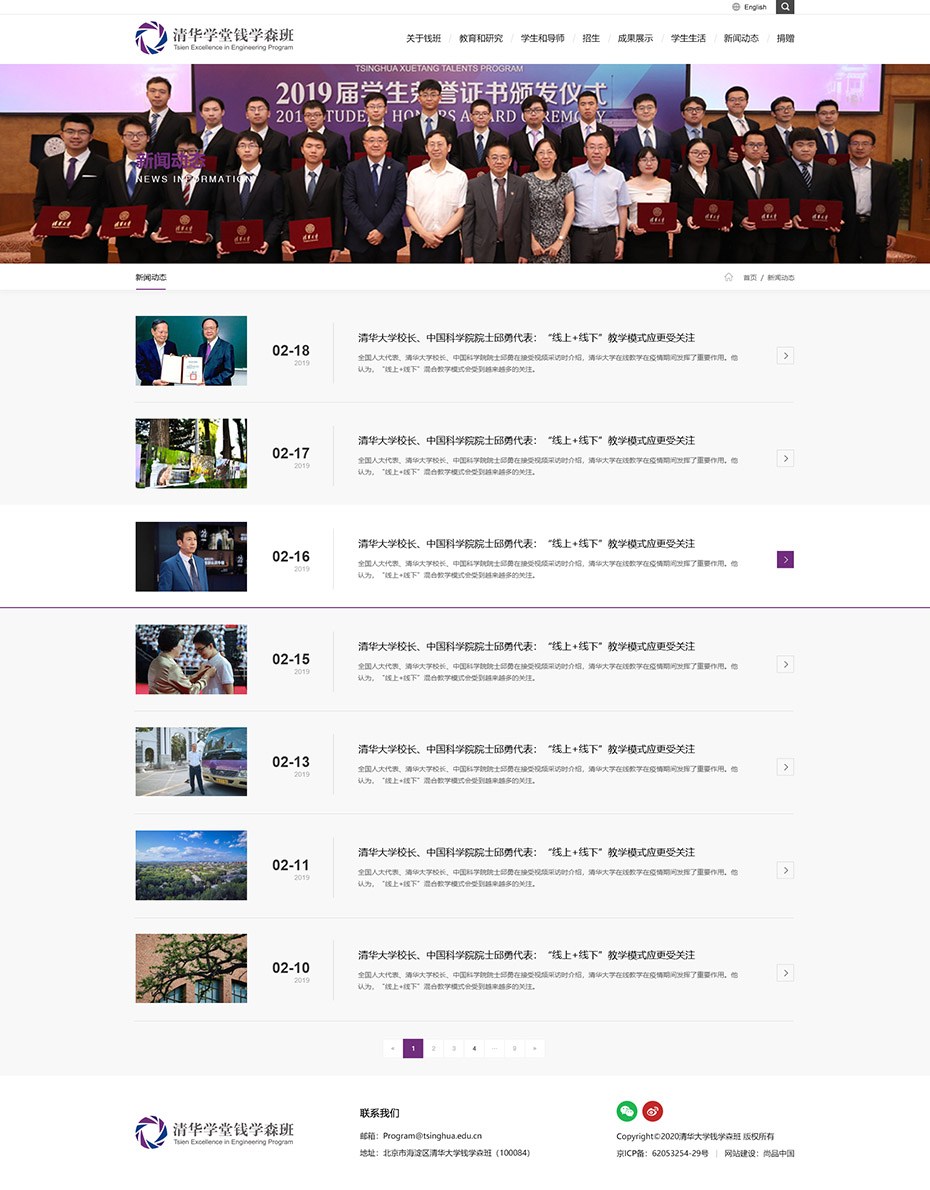Tap the purple arrow on the 02-16 article
Image resolution: width=930 pixels, height=1190 pixels.
point(785,560)
